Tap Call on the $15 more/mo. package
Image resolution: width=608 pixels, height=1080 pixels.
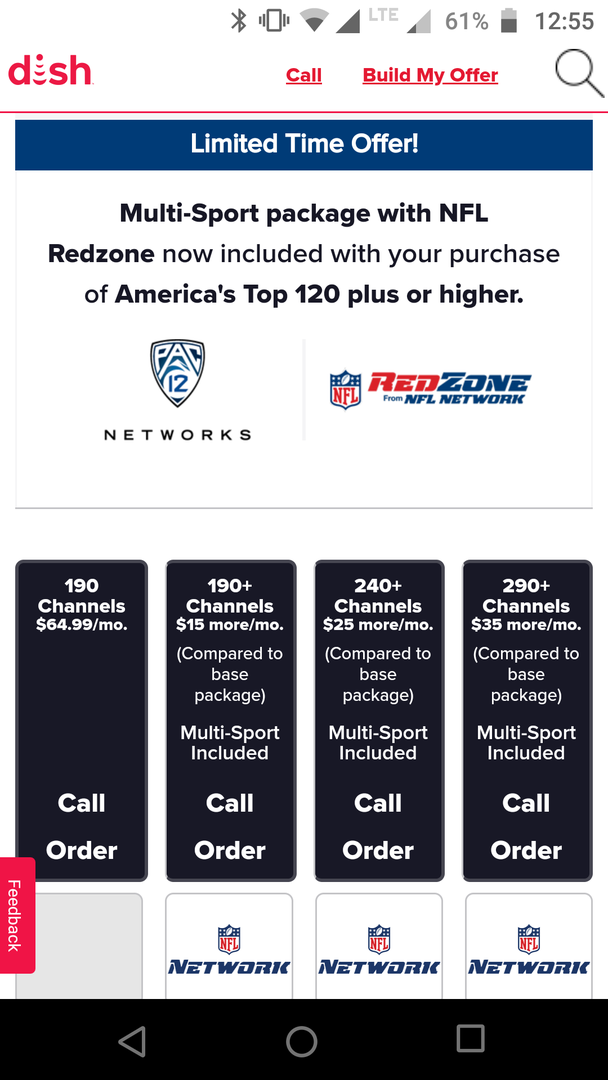[x=230, y=803]
